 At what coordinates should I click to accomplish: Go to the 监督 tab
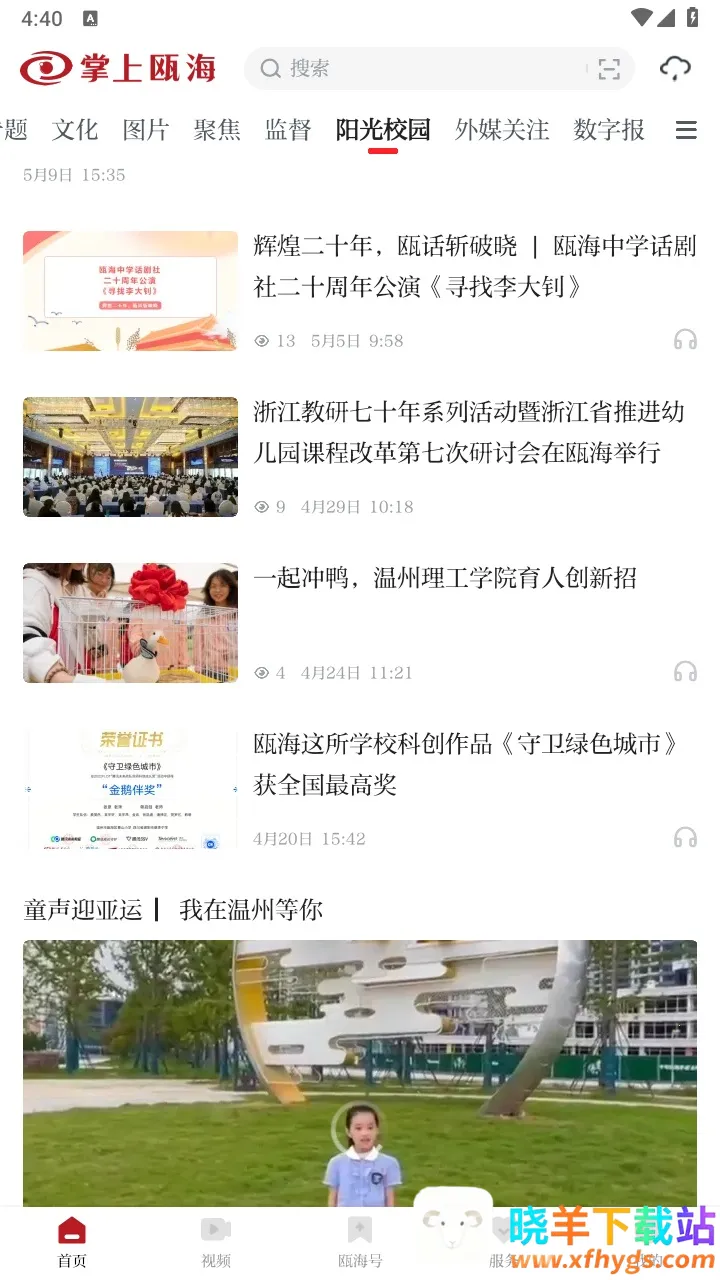click(288, 130)
